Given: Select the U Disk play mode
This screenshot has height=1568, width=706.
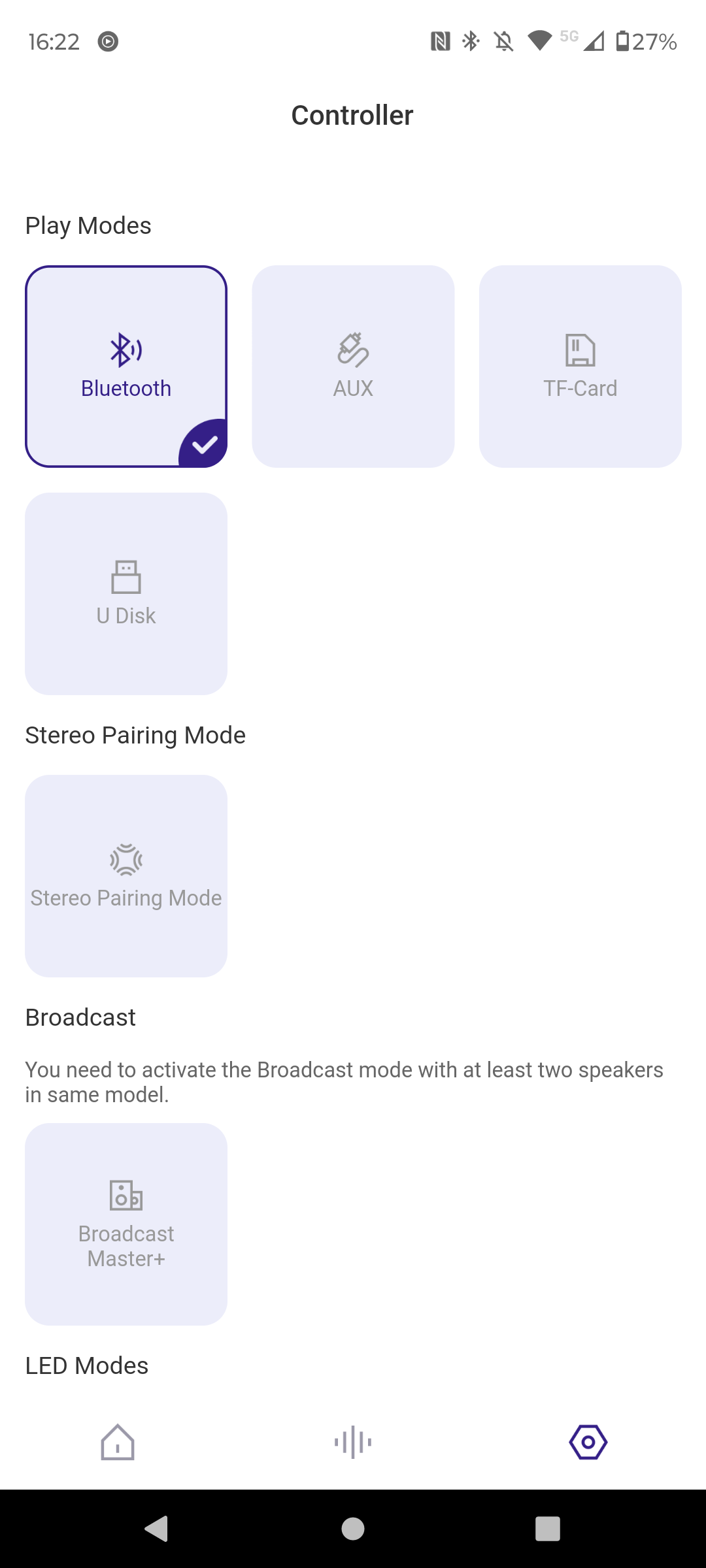Looking at the screenshot, I should [126, 594].
